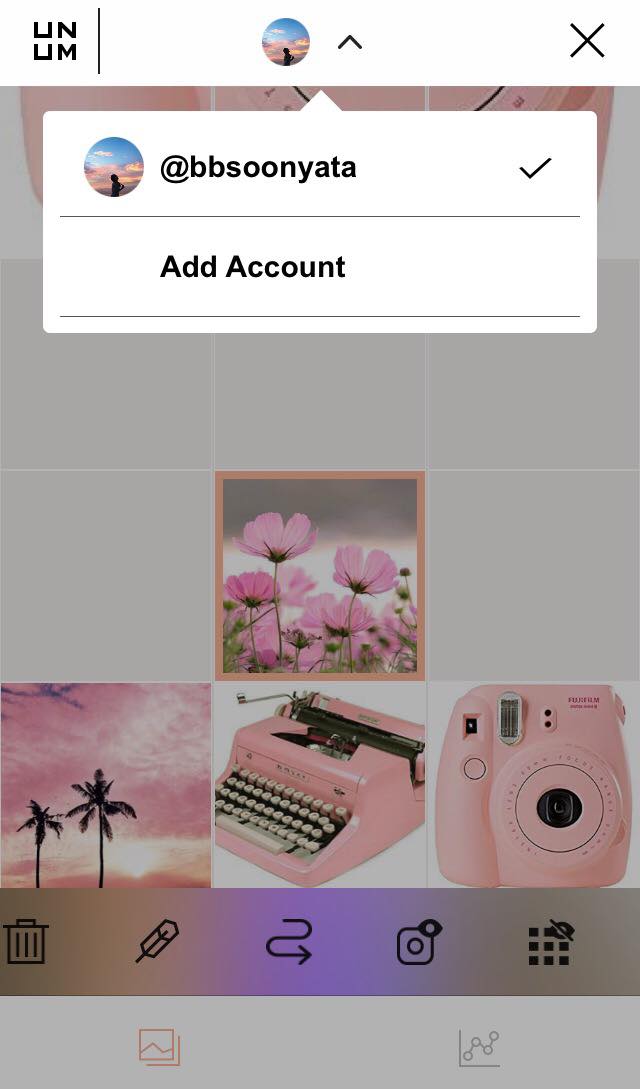Switch to the analytics graph tab
The width and height of the screenshot is (640, 1089).
480,1048
